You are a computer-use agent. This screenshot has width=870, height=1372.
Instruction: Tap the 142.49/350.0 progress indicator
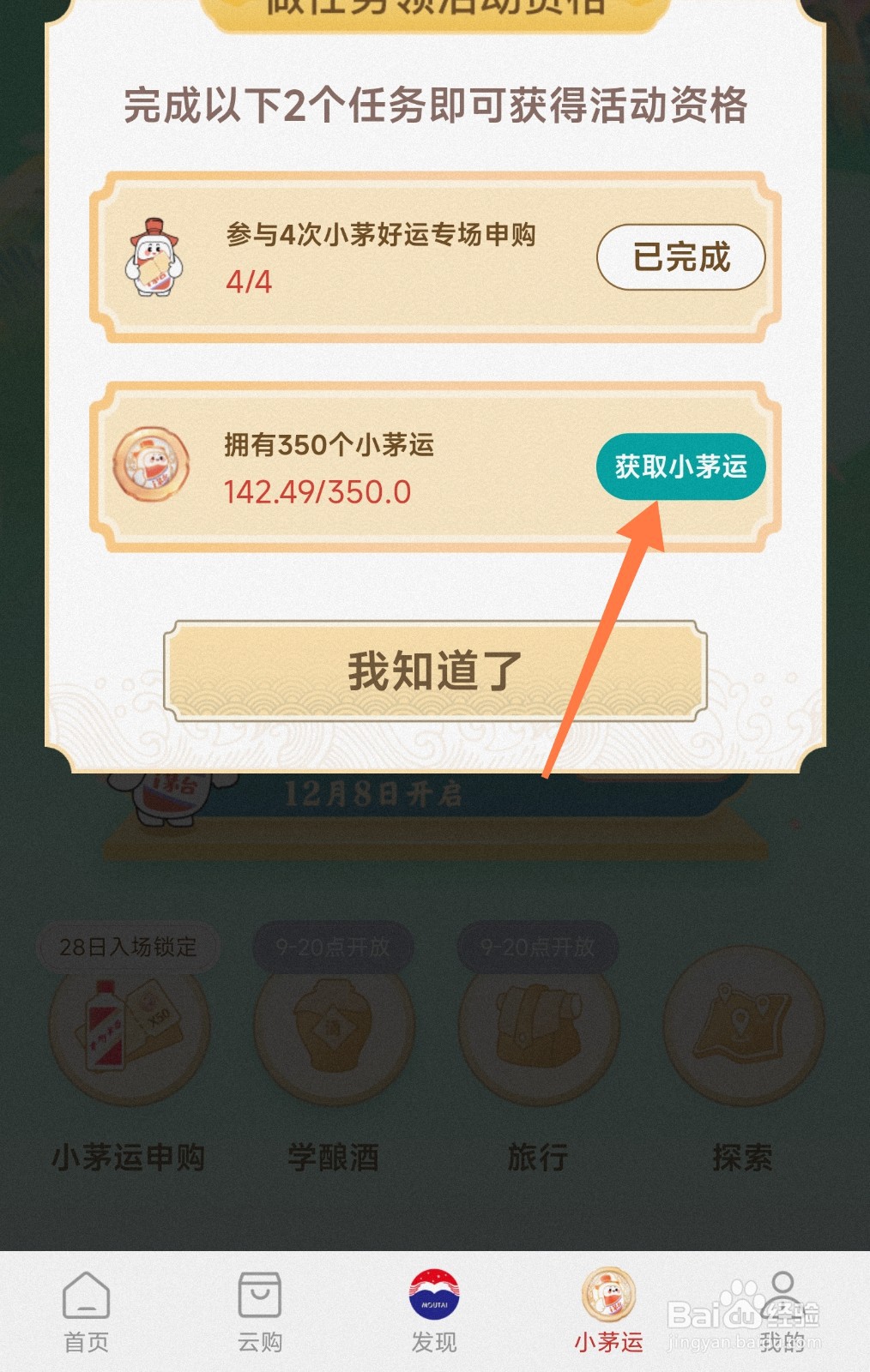[x=317, y=491]
